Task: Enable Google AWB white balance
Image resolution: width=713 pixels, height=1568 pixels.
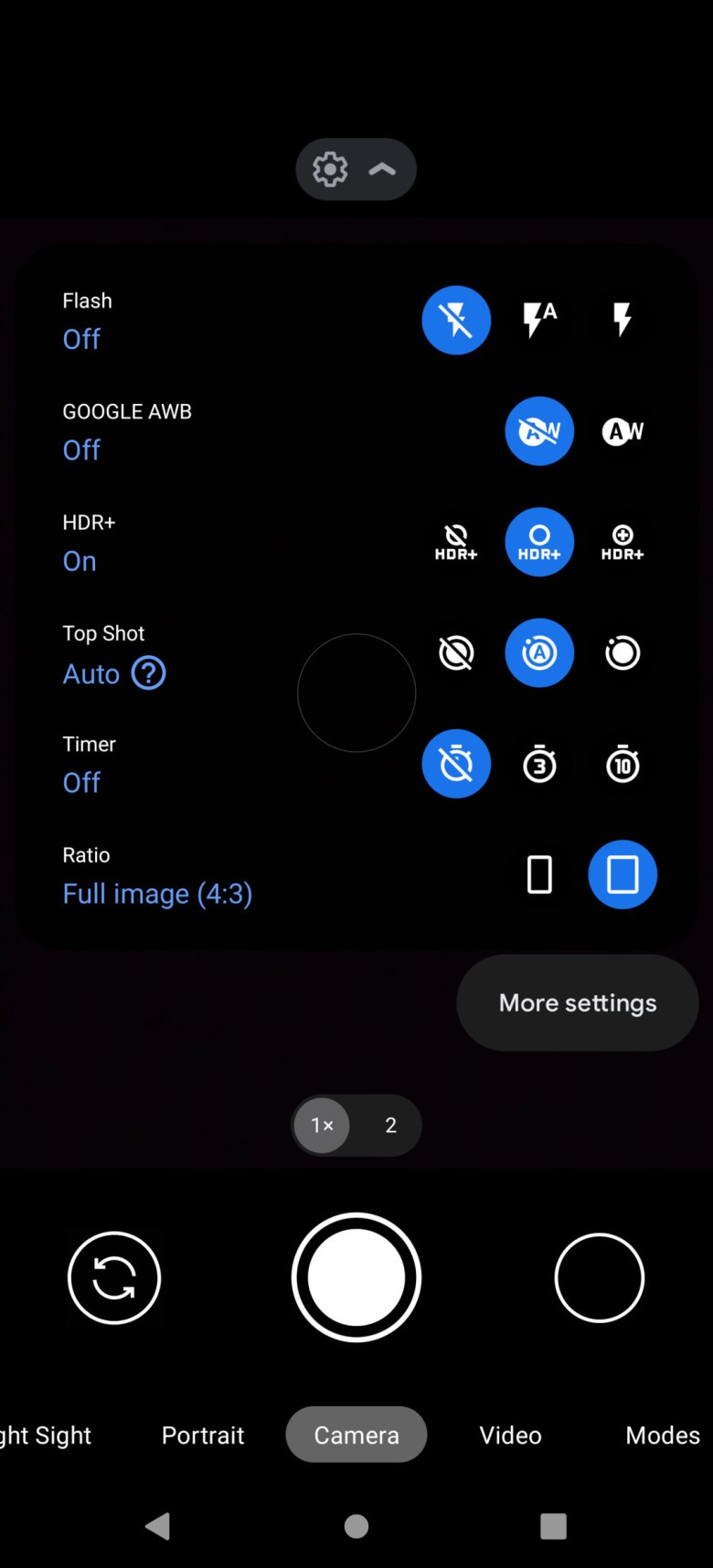Action: (623, 431)
